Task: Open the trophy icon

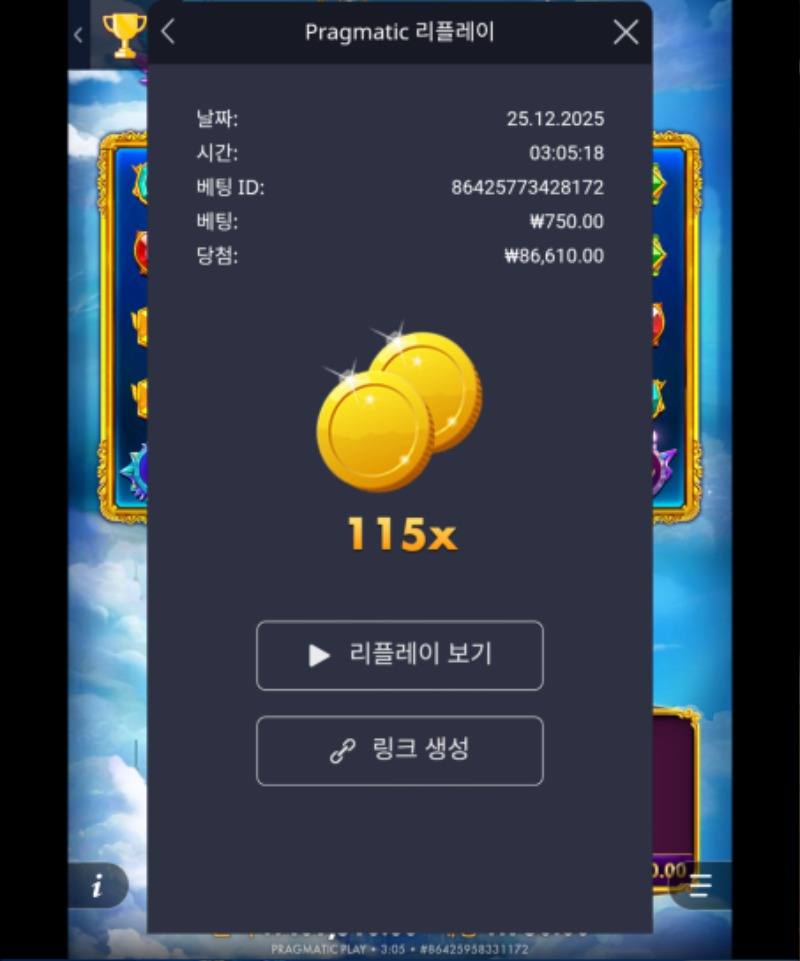Action: [123, 36]
